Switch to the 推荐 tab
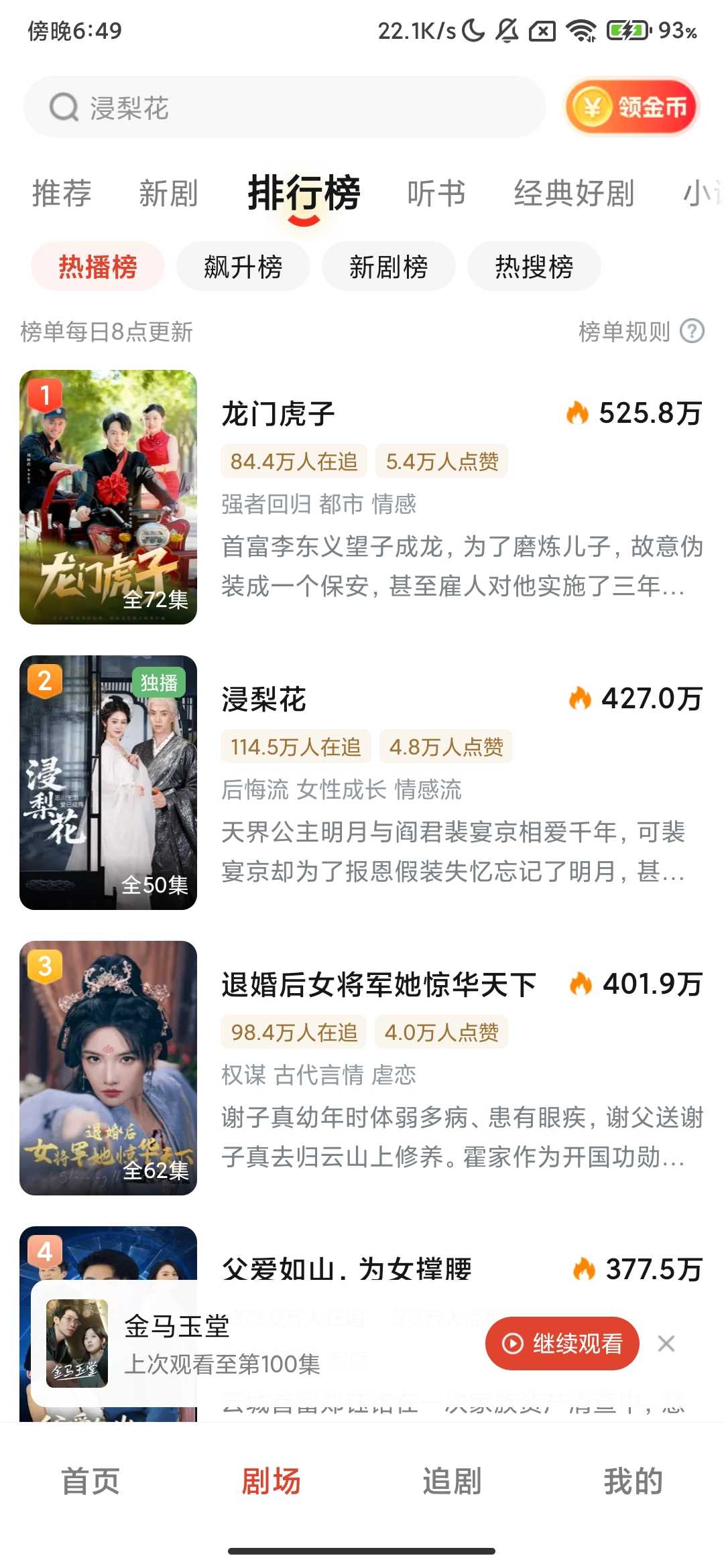The width and height of the screenshot is (724, 1568). pos(62,194)
